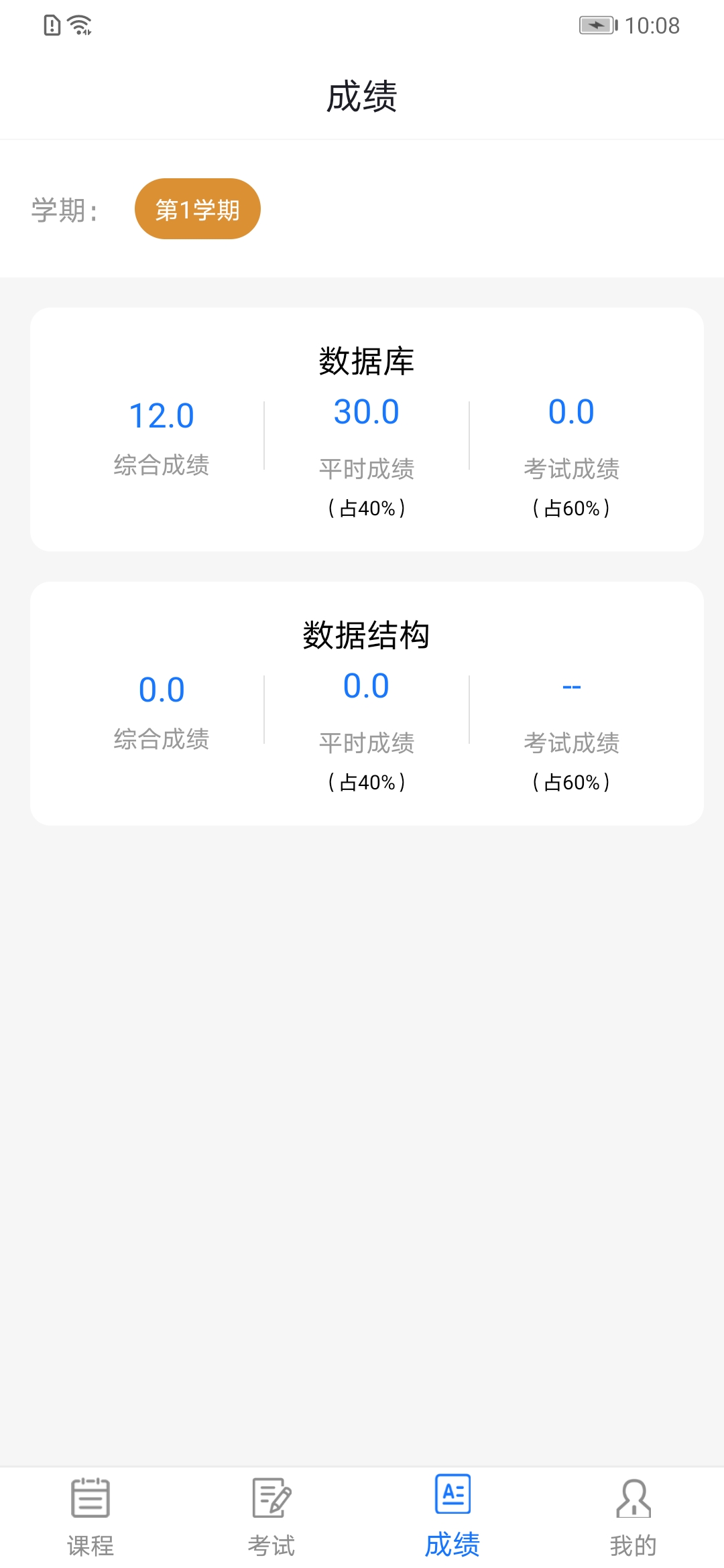This screenshot has height=1568, width=724.
Task: Tap the 综合成绩 score 12.0
Action: [161, 415]
